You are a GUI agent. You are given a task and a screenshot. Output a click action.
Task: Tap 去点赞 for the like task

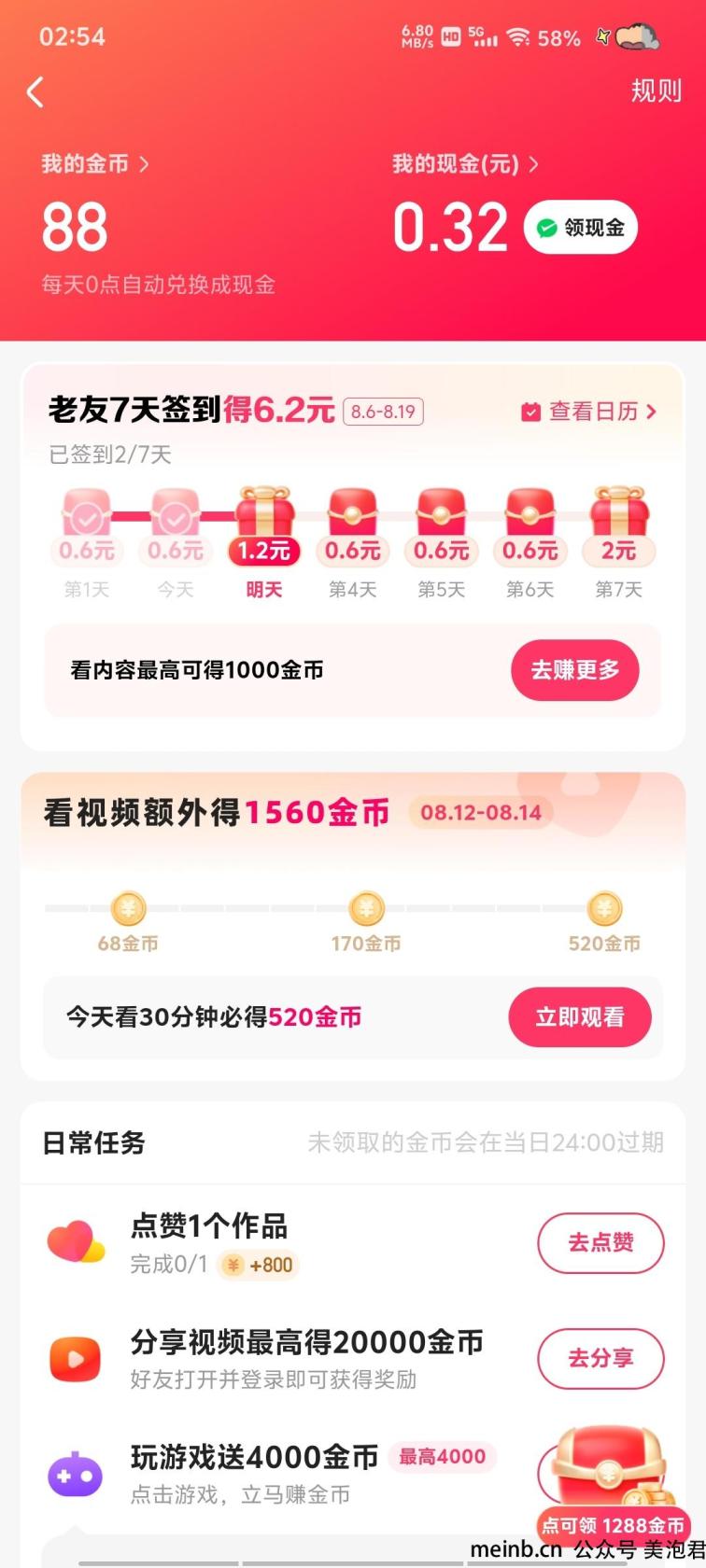coord(600,1242)
